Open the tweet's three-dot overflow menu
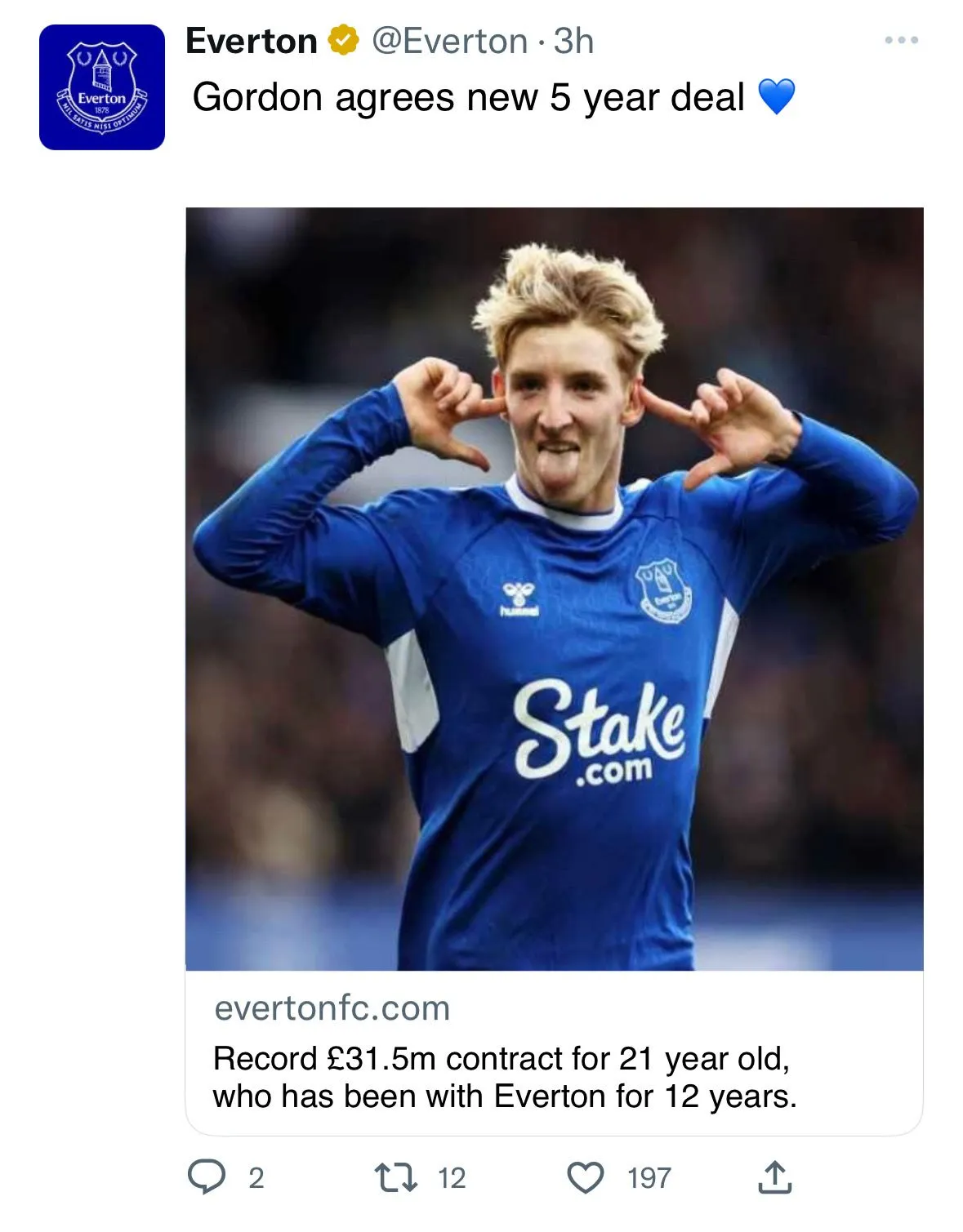 (901, 40)
